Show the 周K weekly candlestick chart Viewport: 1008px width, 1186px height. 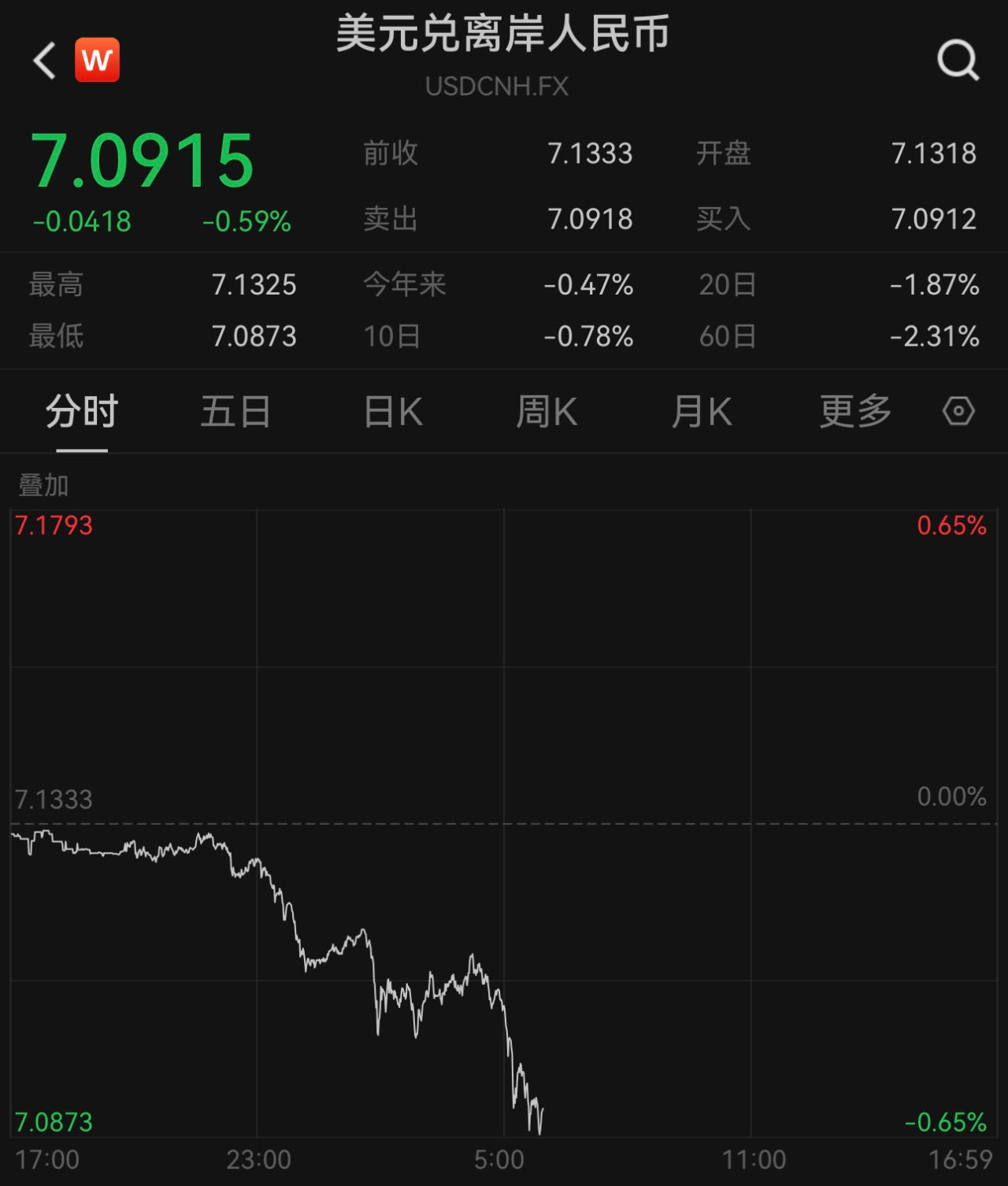click(547, 412)
